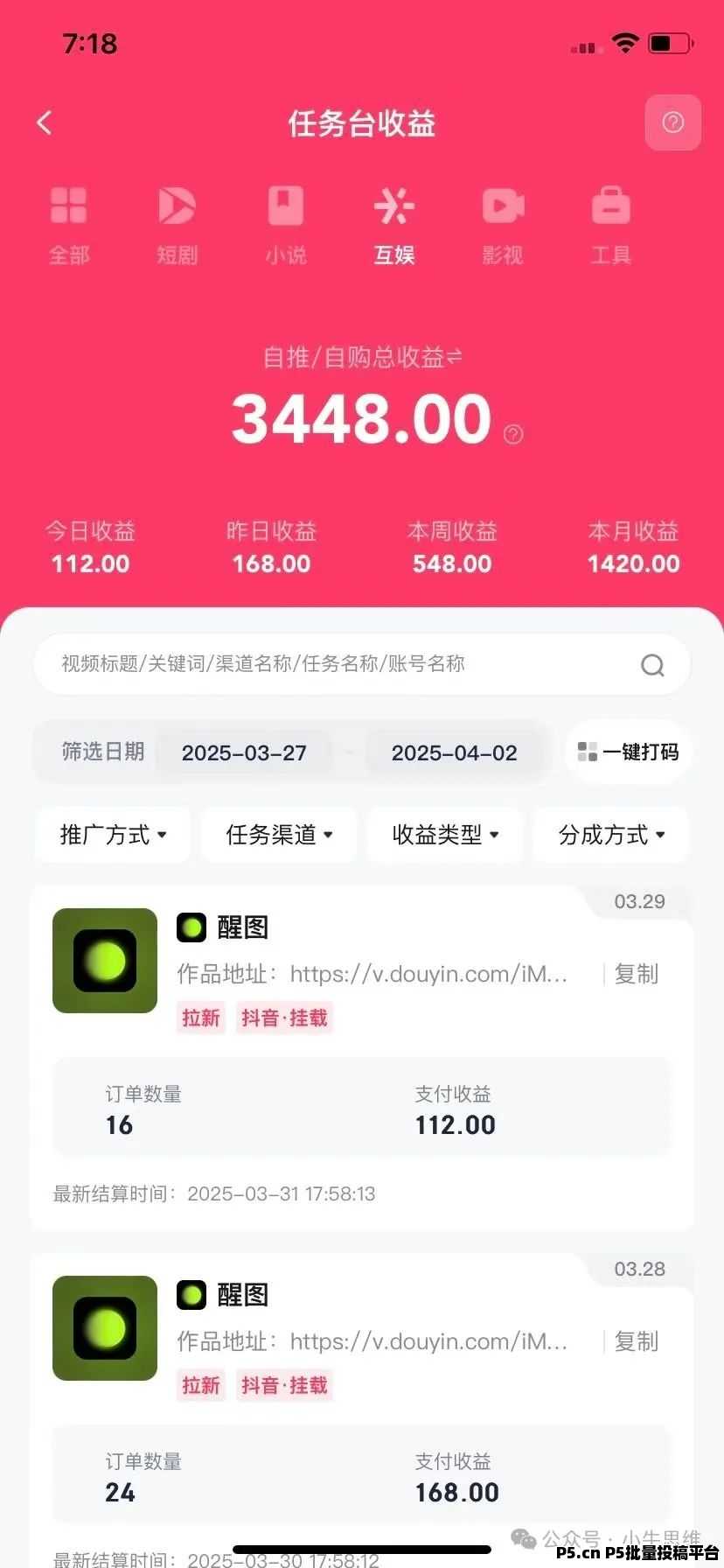The image size is (724, 1568).
Task: Expand the 任务渠道 filter dropdown
Action: 279,835
